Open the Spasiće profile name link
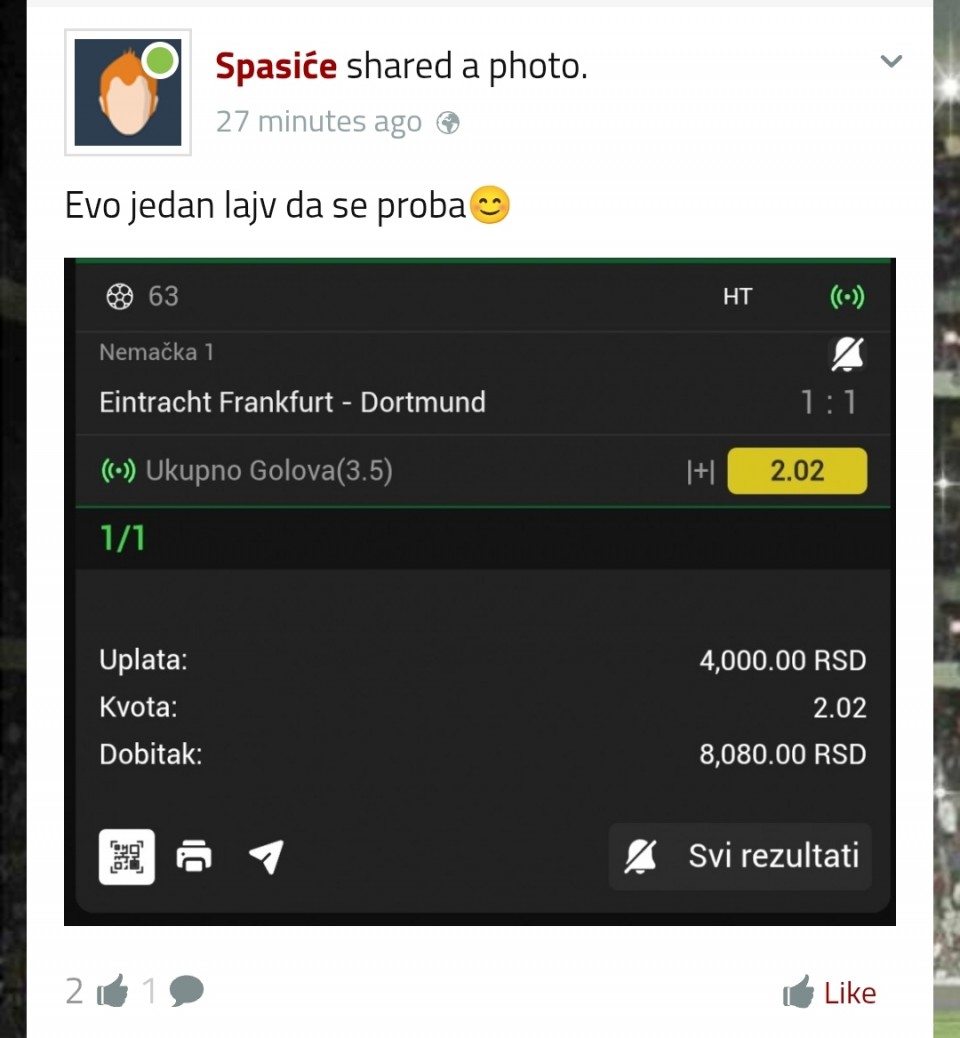The width and height of the screenshot is (960, 1038). tap(277, 66)
